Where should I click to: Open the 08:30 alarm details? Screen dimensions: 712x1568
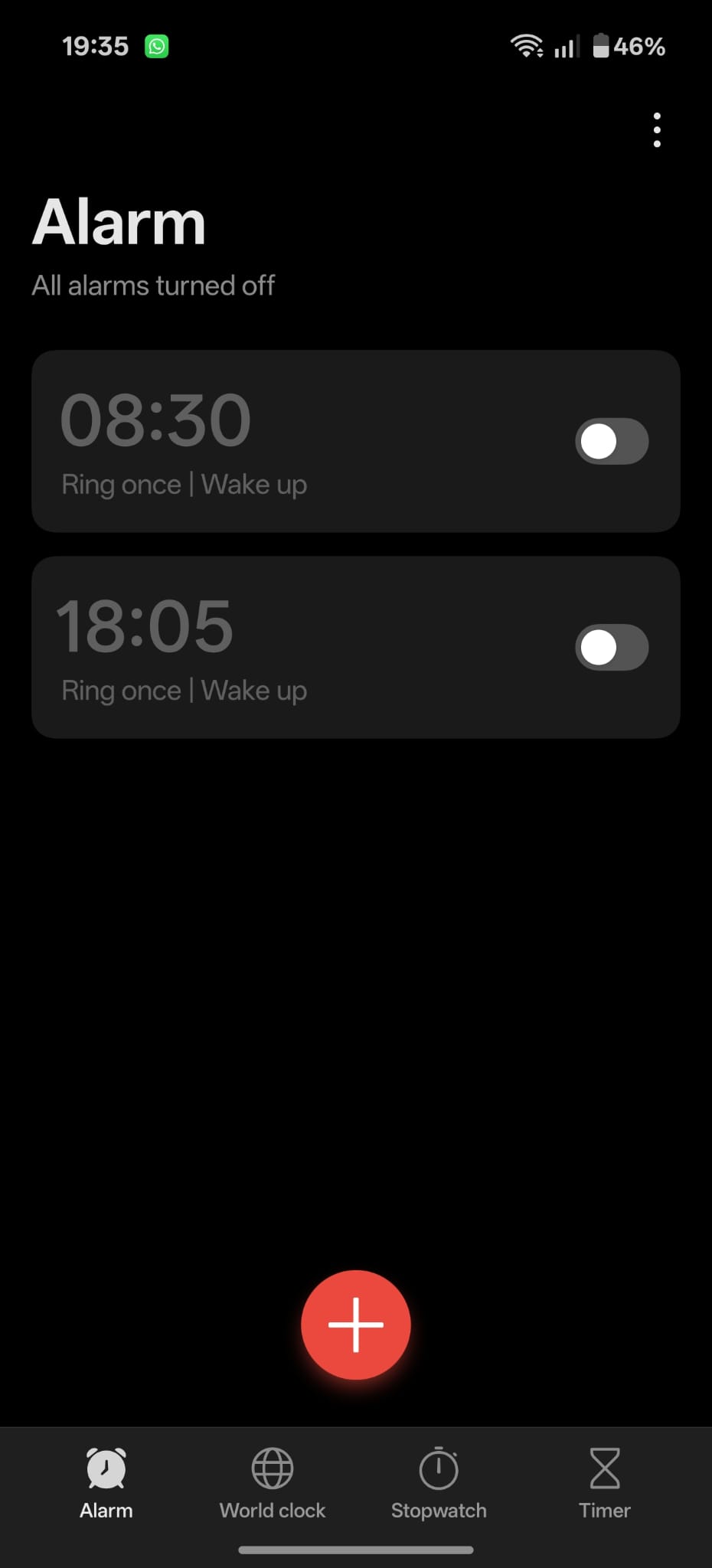(268, 441)
